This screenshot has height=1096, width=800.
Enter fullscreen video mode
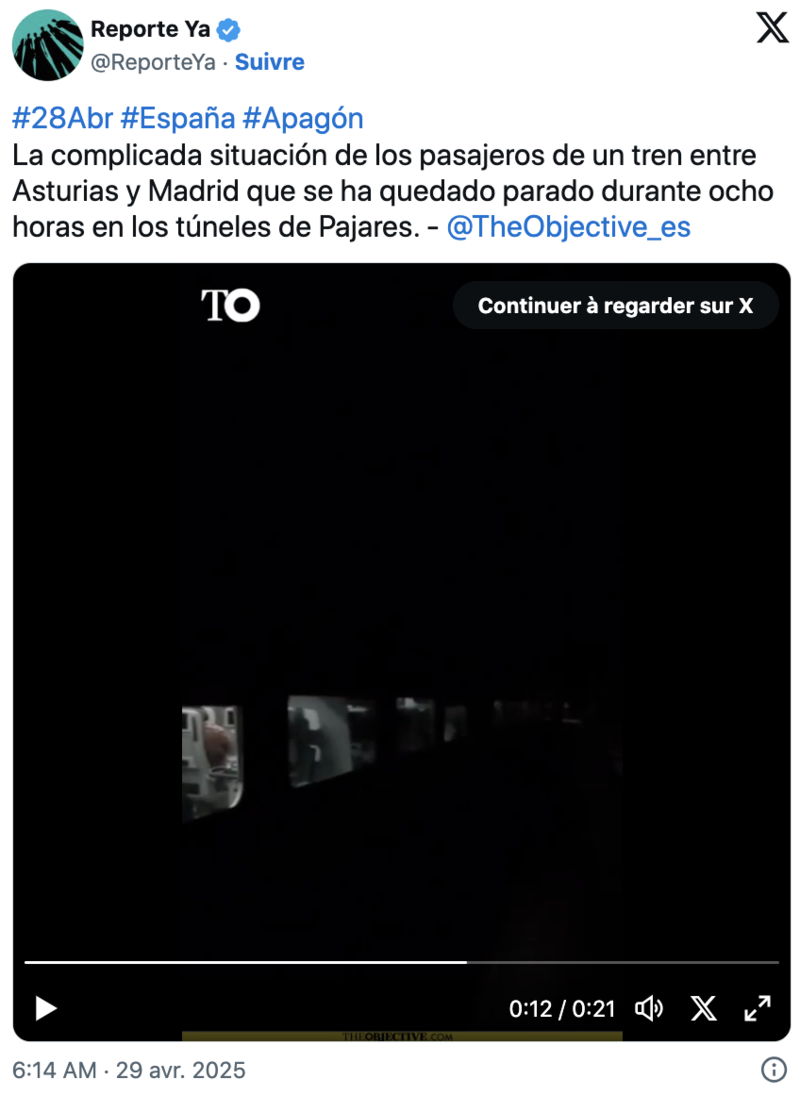757,1008
